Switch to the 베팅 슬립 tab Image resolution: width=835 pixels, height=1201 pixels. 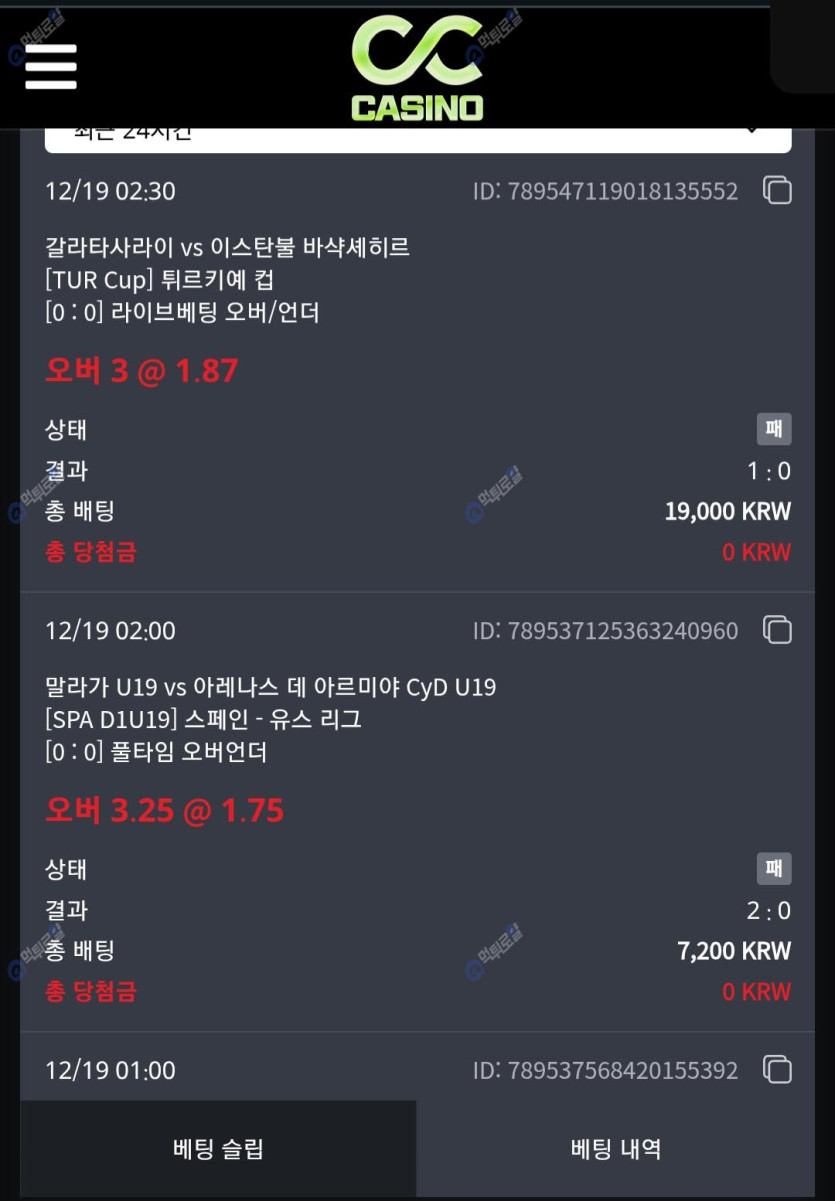pyautogui.click(x=218, y=1149)
